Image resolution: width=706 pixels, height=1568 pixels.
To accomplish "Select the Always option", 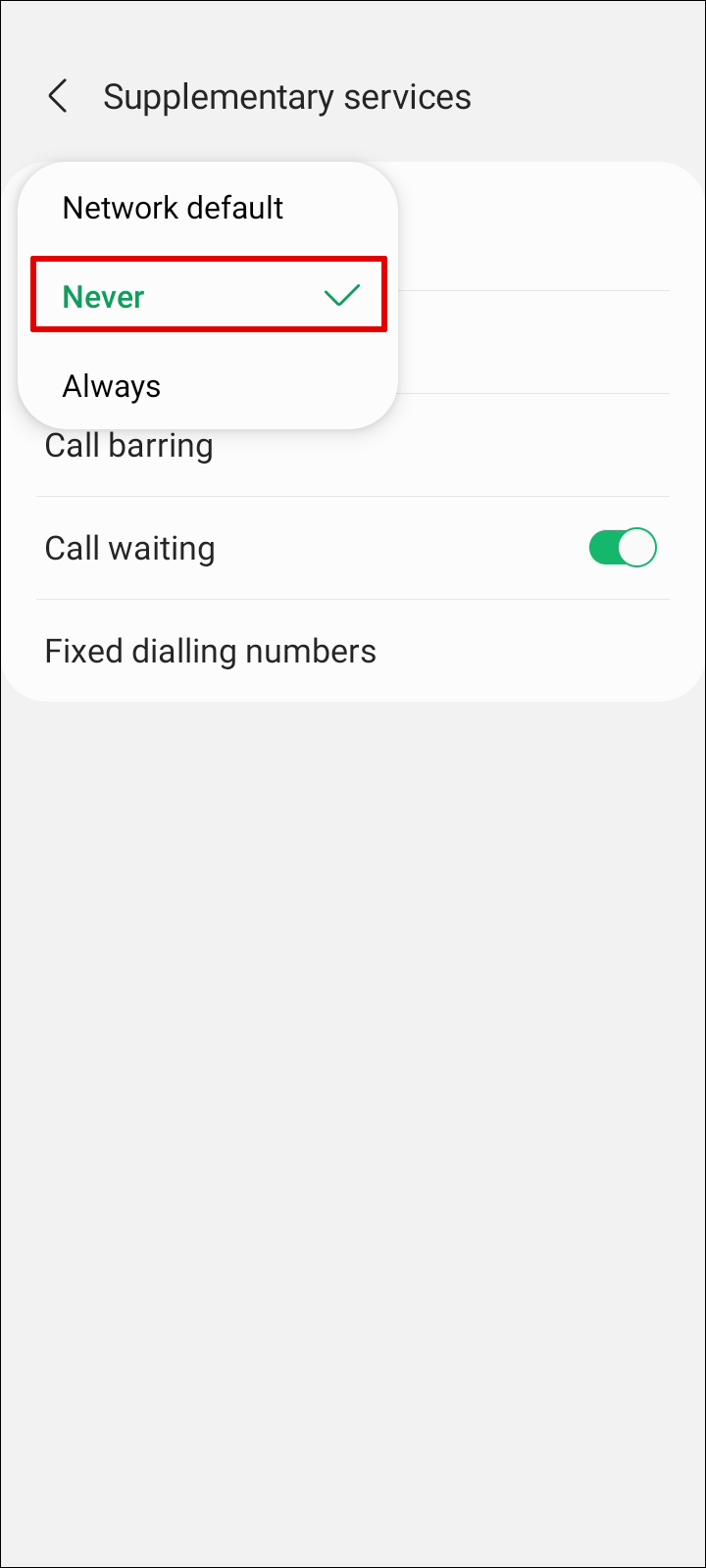I will 112,386.
